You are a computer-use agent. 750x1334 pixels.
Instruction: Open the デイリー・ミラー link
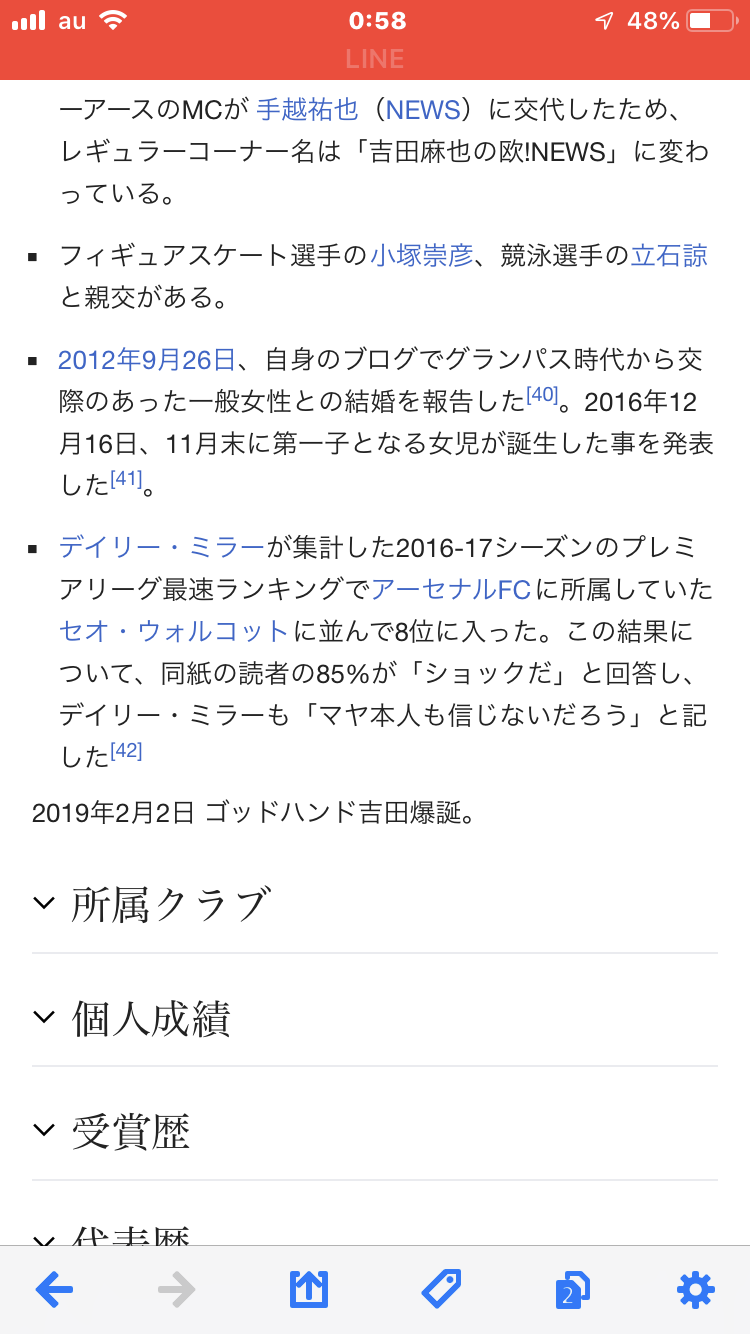coord(161,547)
